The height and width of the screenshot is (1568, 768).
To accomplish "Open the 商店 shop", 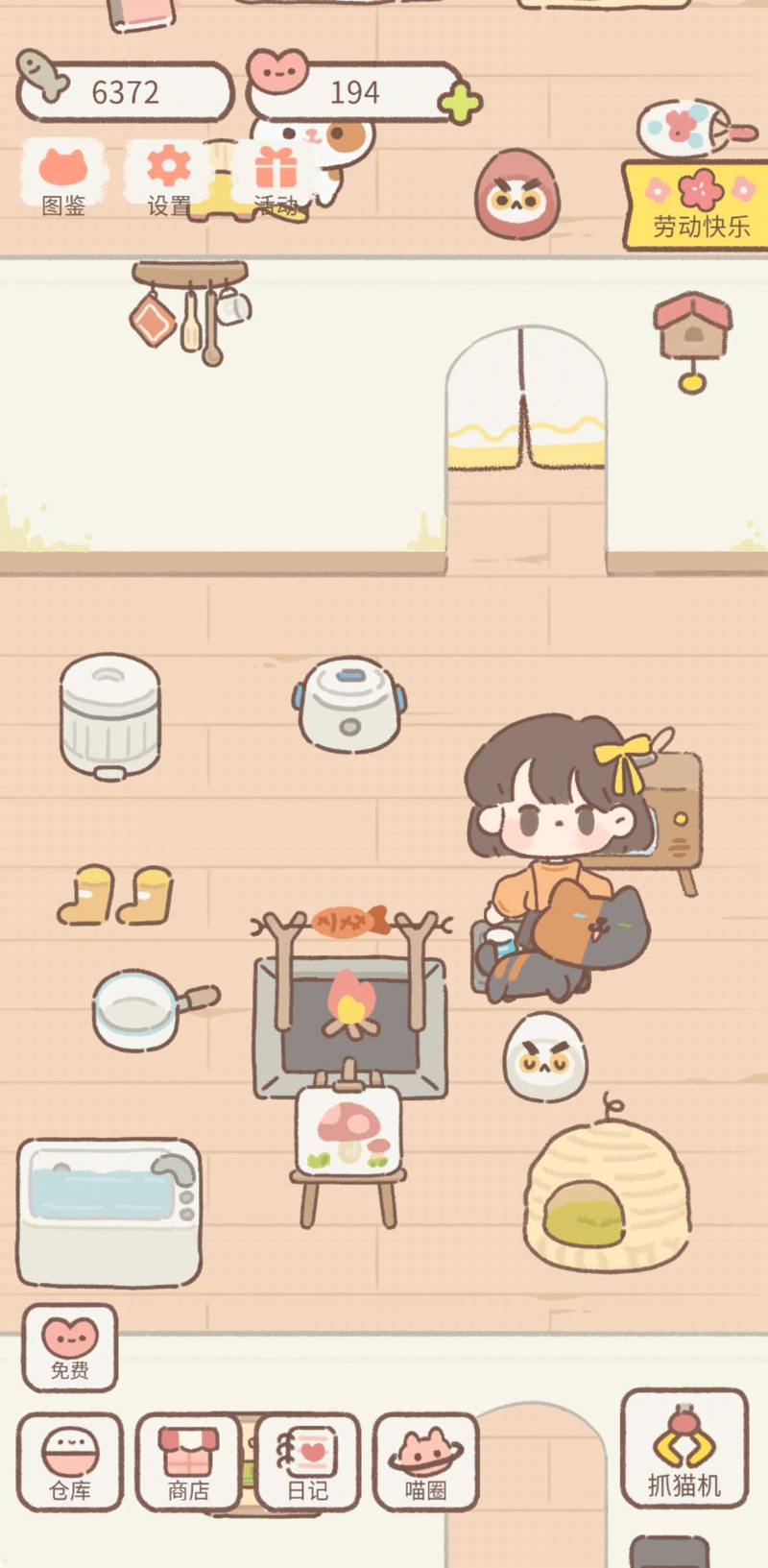I will pos(188,1461).
